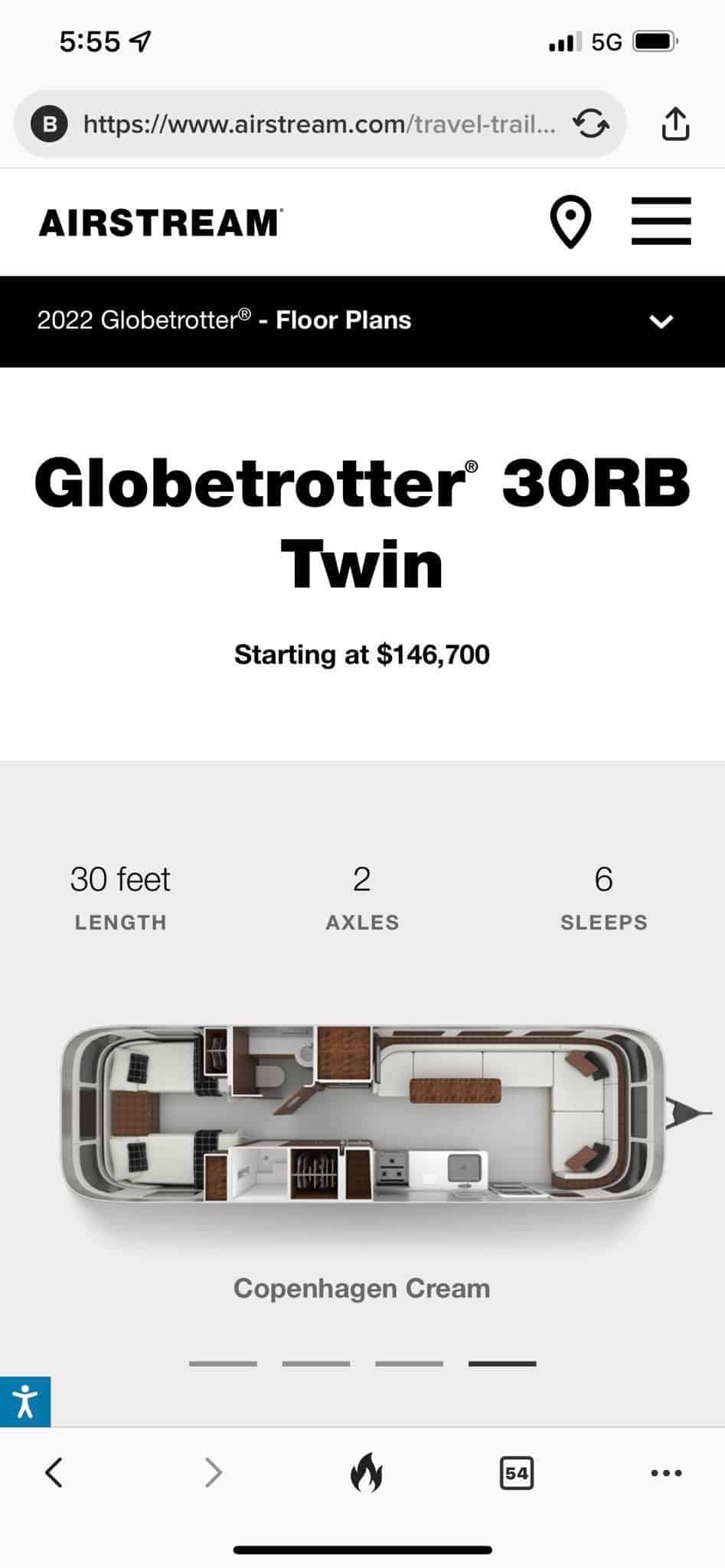Go back to the previous page
Viewport: 725px width, 1568px height.
tap(54, 1472)
